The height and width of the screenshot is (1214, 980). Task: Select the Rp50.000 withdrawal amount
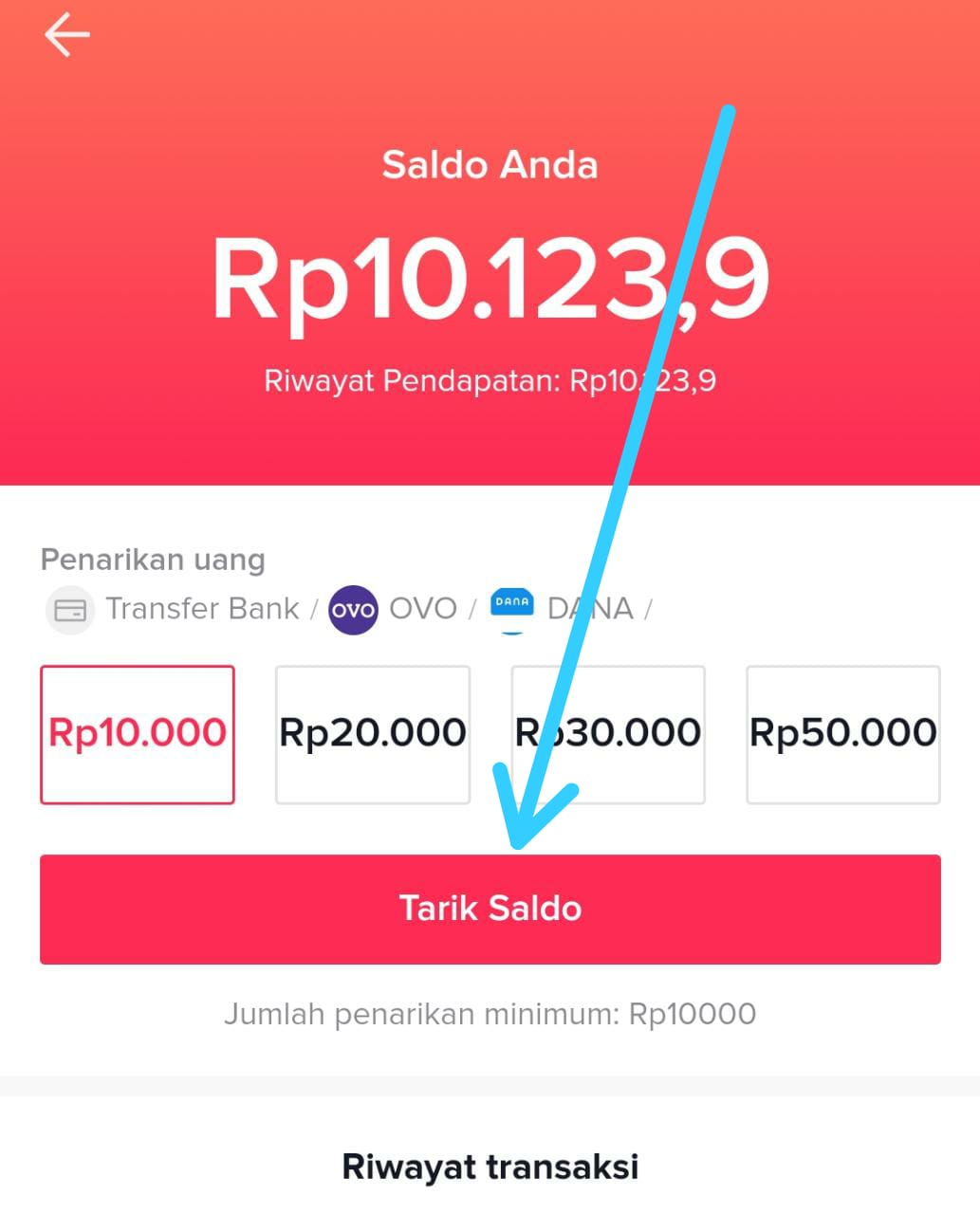point(843,734)
